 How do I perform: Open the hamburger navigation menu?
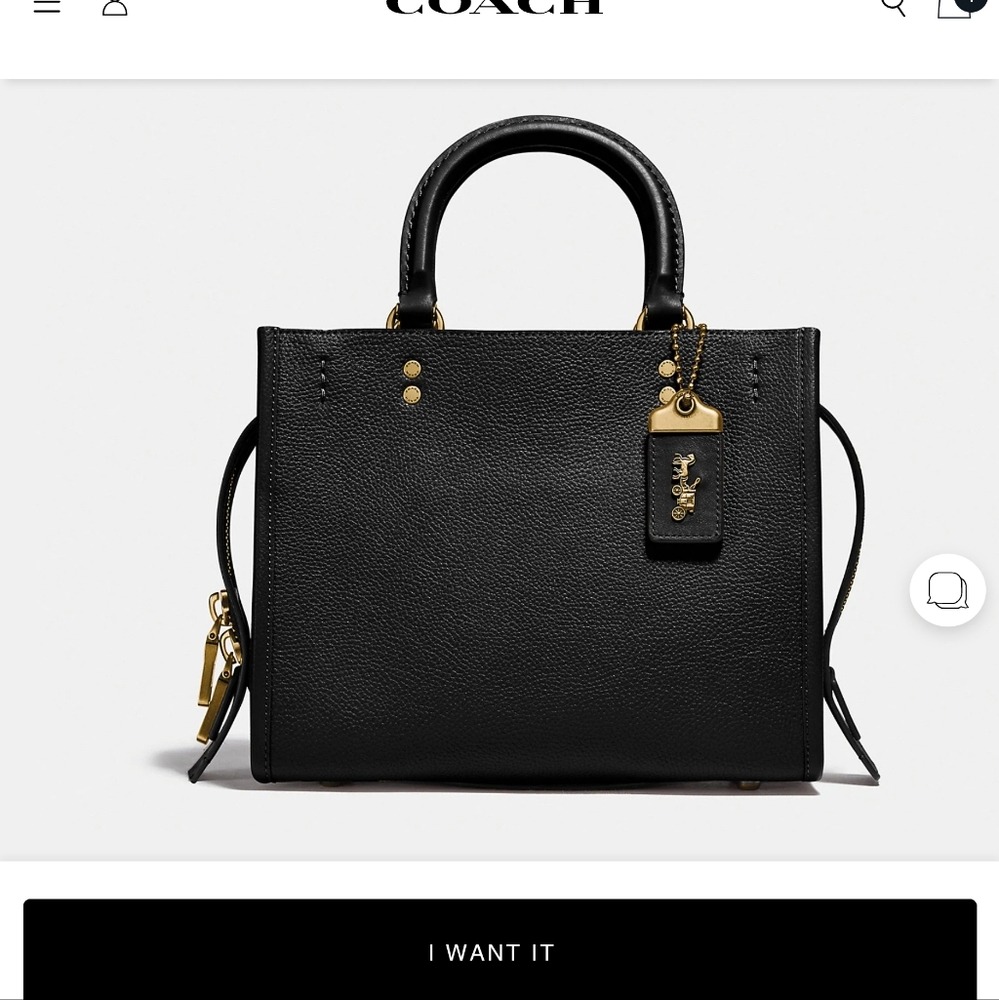[x=47, y=7]
